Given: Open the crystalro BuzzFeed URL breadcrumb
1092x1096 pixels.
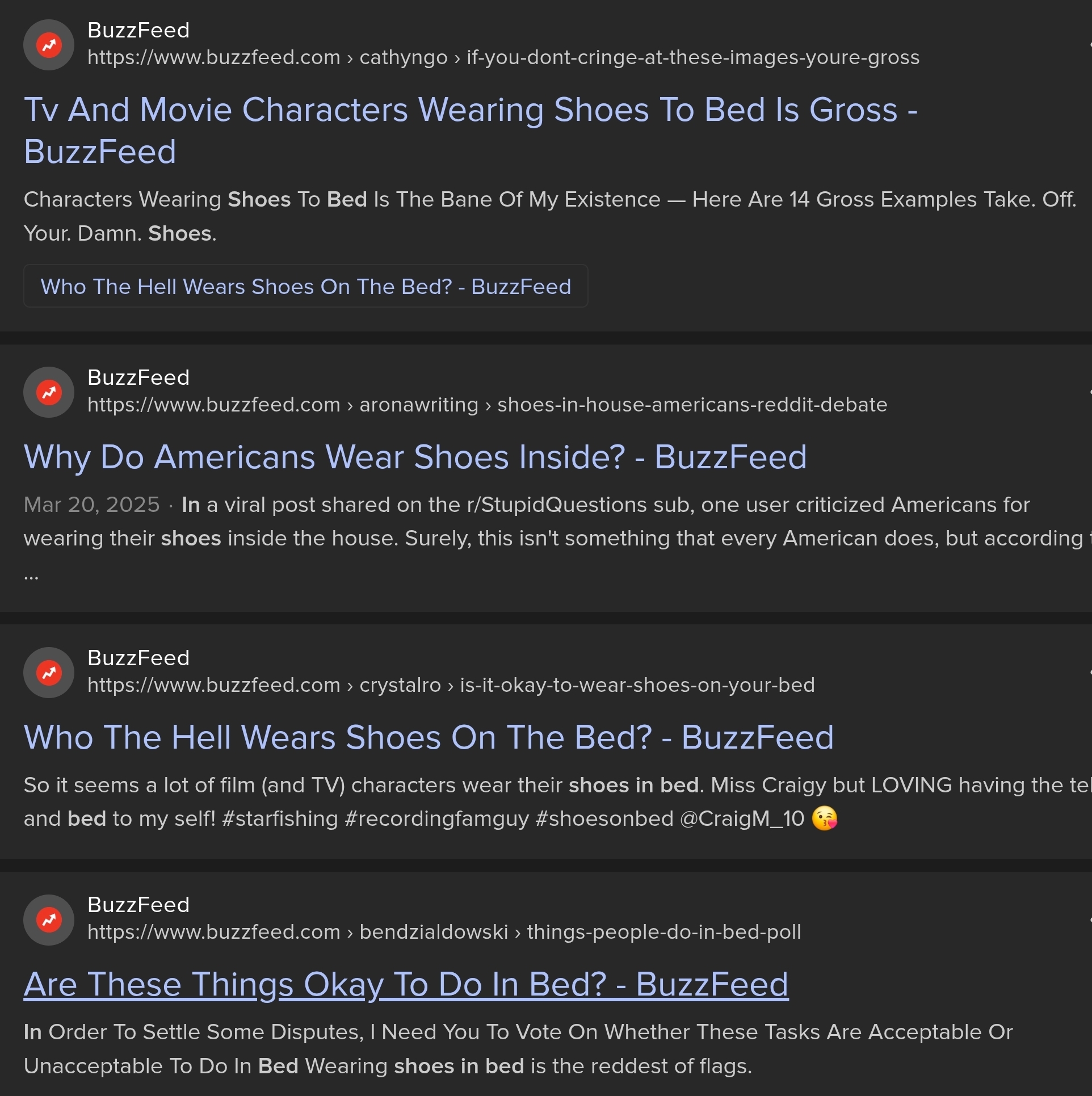Looking at the screenshot, I should point(451,685).
